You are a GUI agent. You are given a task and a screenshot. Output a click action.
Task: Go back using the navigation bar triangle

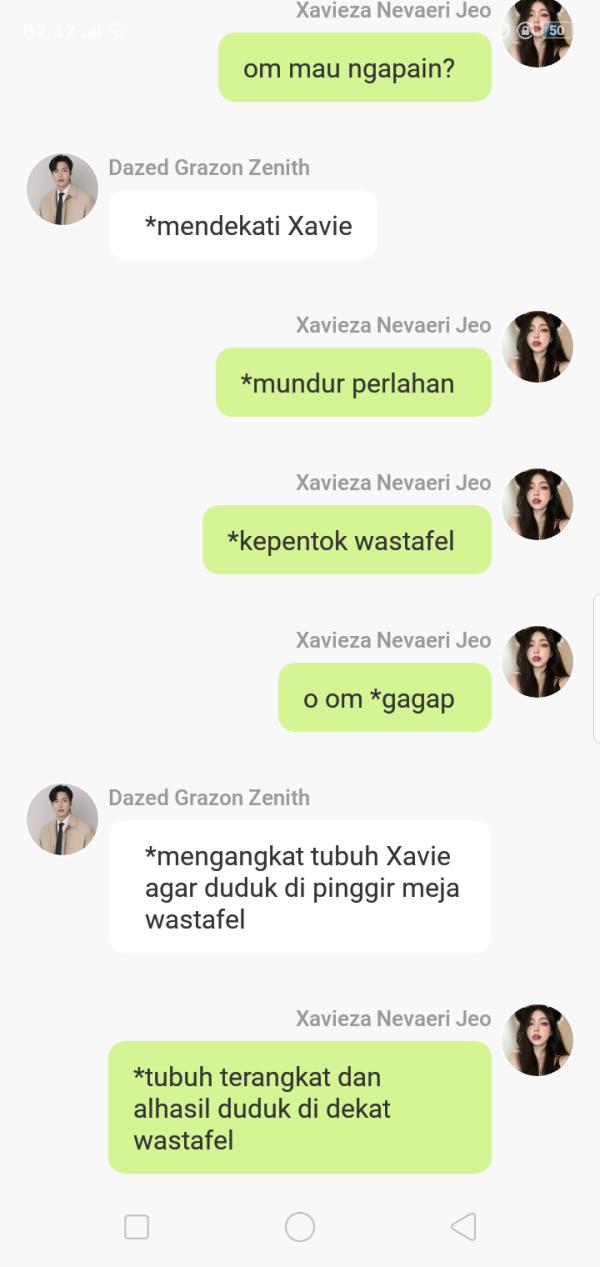[463, 1227]
